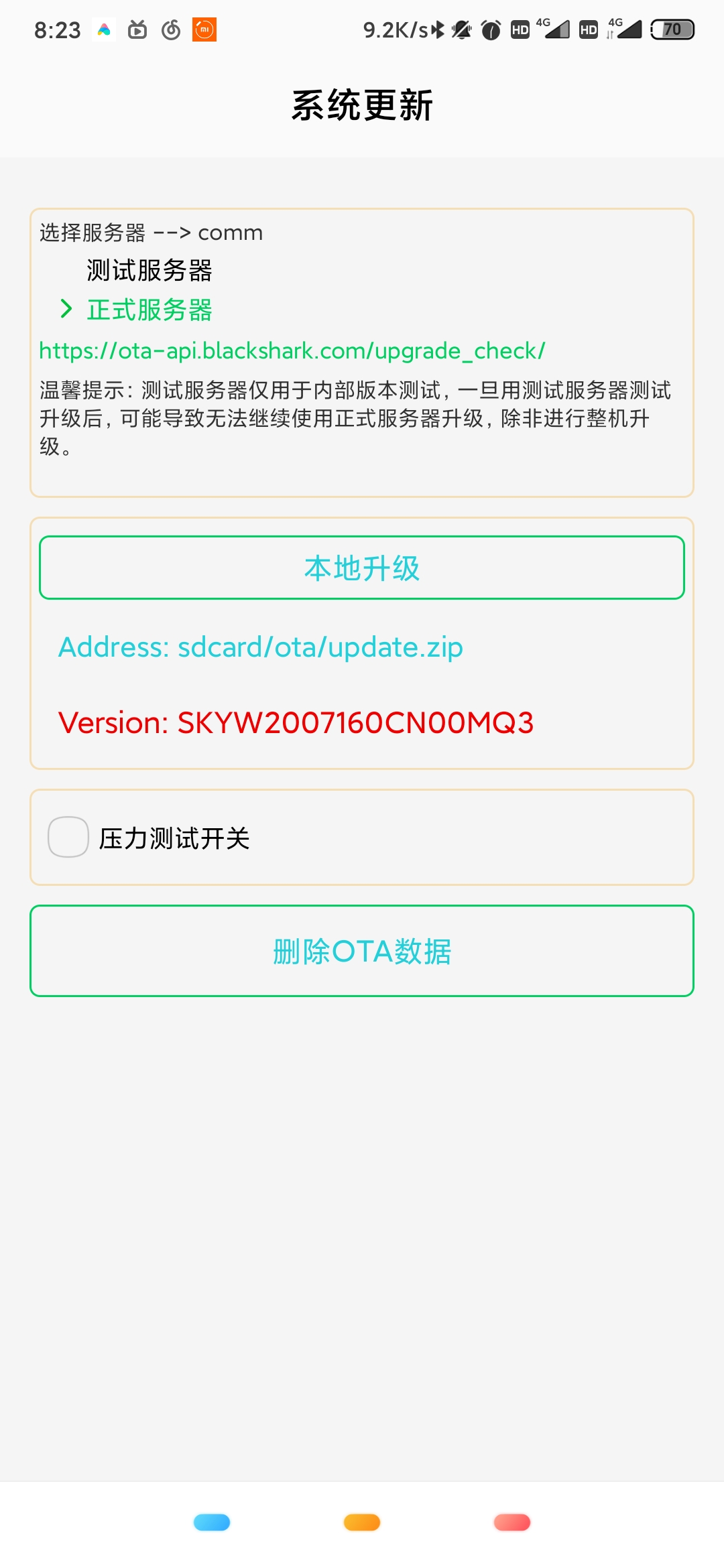Tap the red navigation pill

tap(512, 1522)
